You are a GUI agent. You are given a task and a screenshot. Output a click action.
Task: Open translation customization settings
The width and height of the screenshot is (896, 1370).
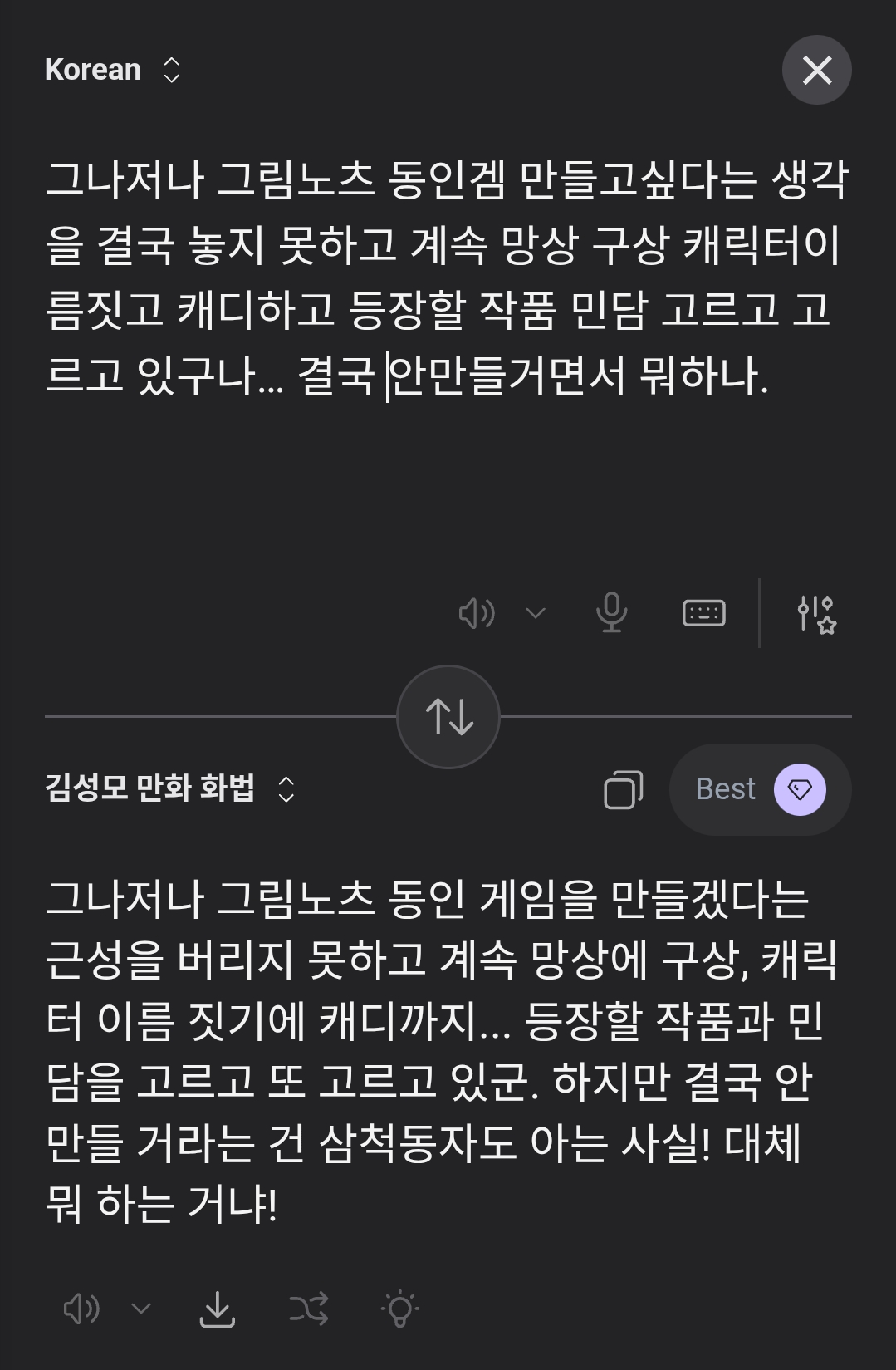pos(815,613)
